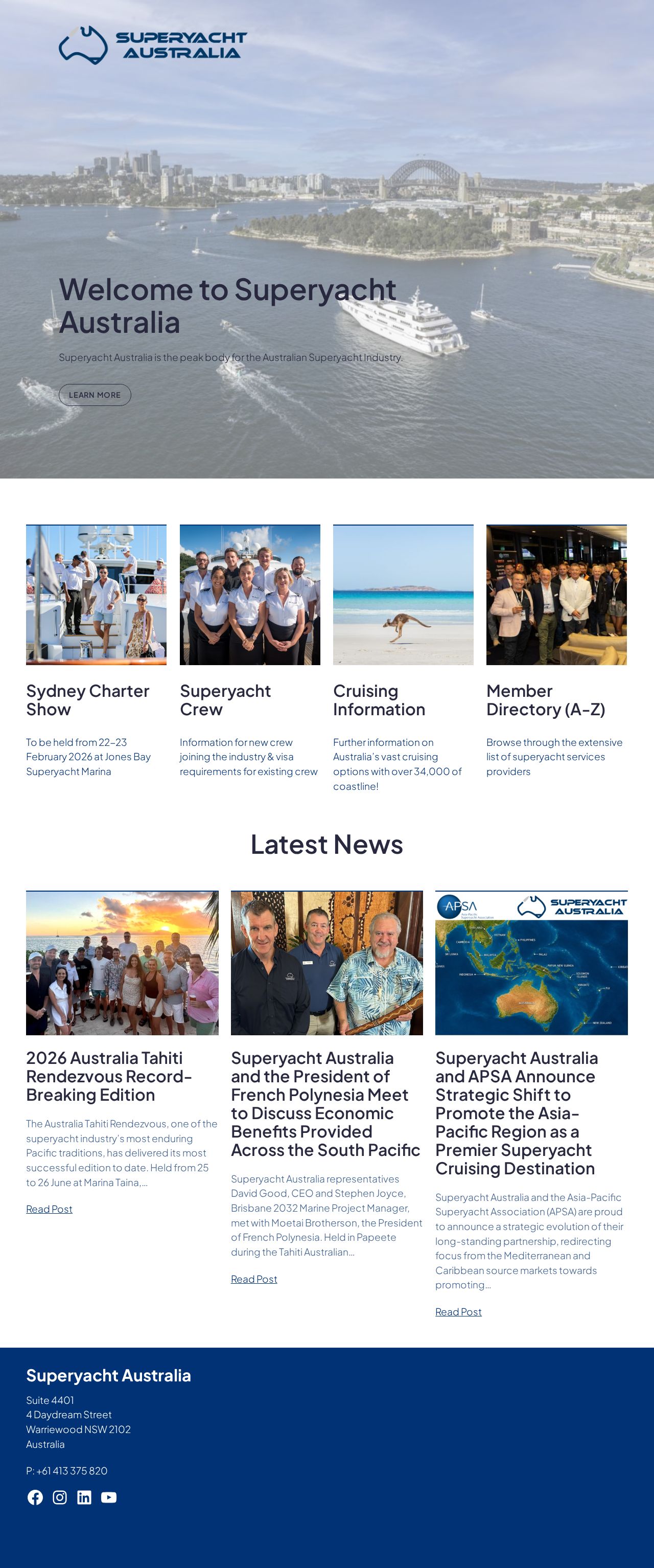Open the APSA Asia-Pacific map image
This screenshot has width=654, height=1568.
pos(531,963)
